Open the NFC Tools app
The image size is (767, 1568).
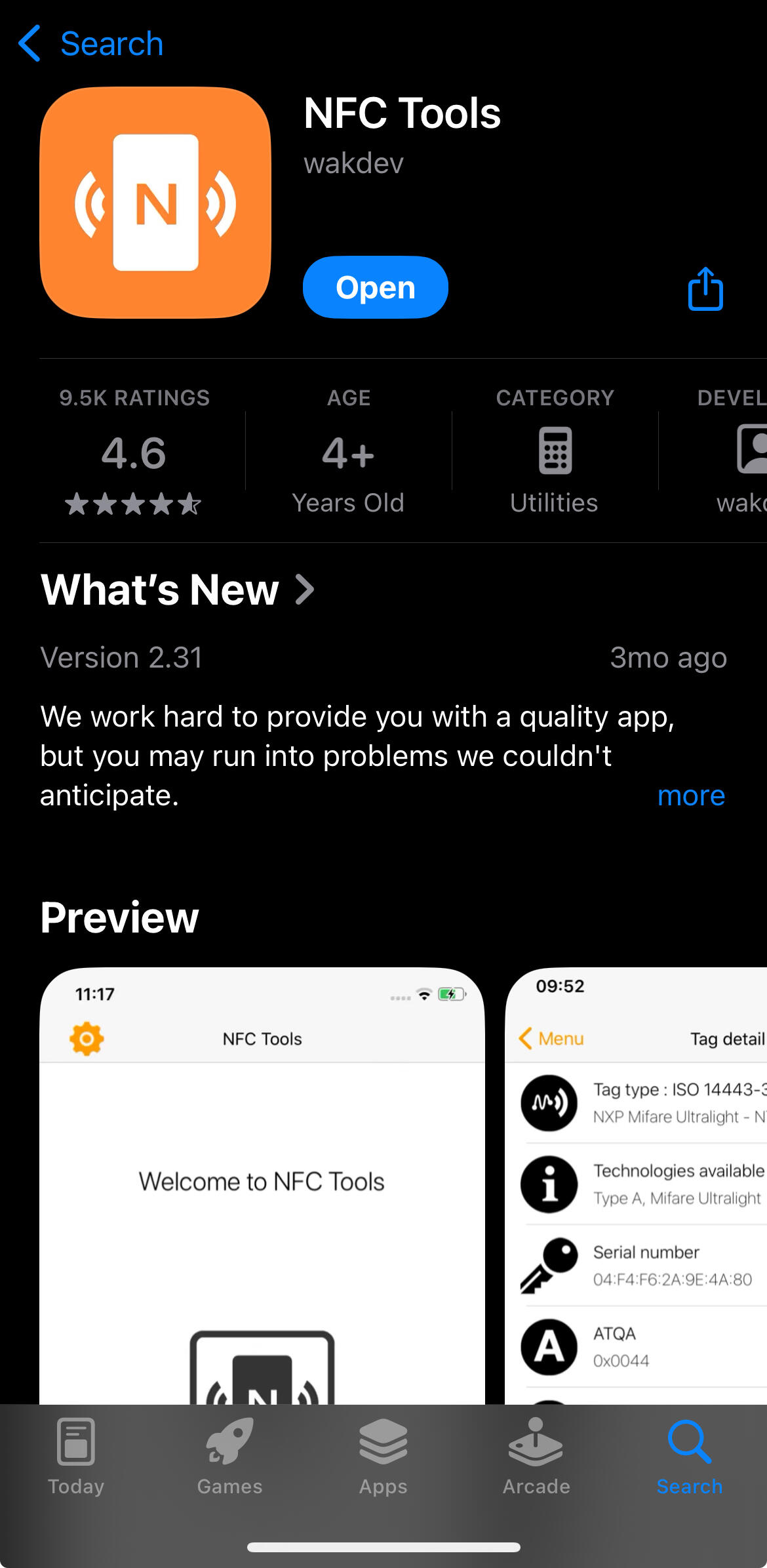point(375,287)
